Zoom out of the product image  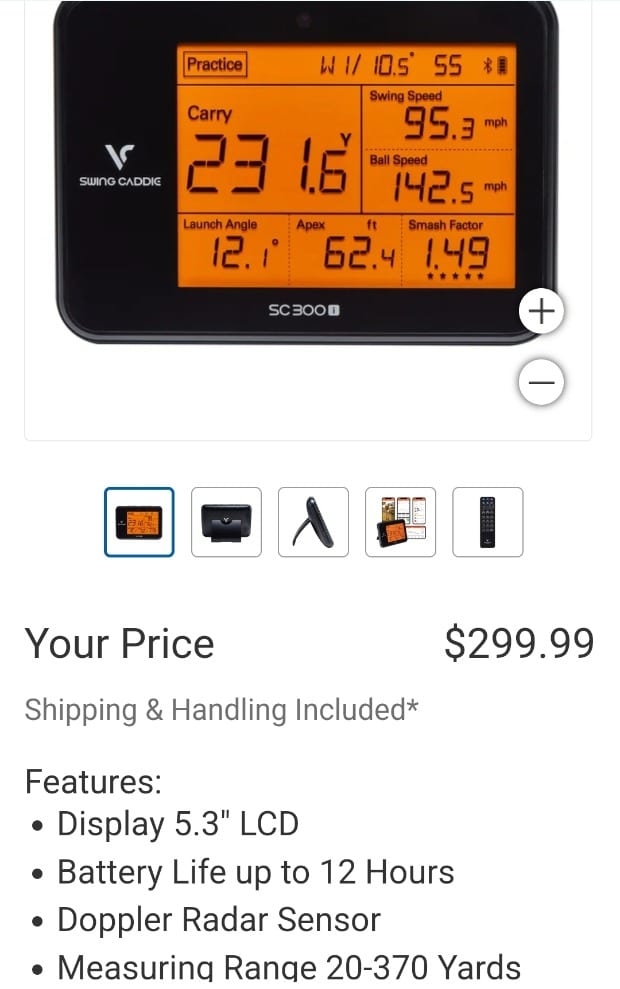click(541, 382)
